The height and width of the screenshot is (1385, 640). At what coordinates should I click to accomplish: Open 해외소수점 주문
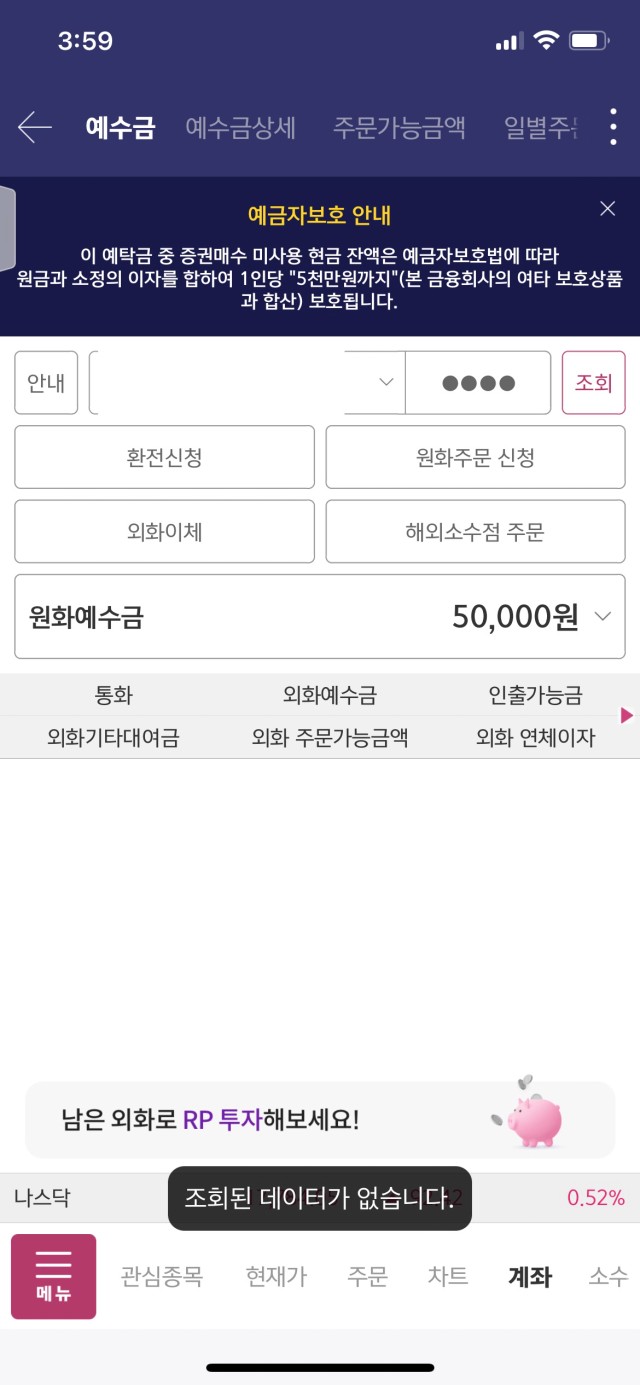pos(475,531)
